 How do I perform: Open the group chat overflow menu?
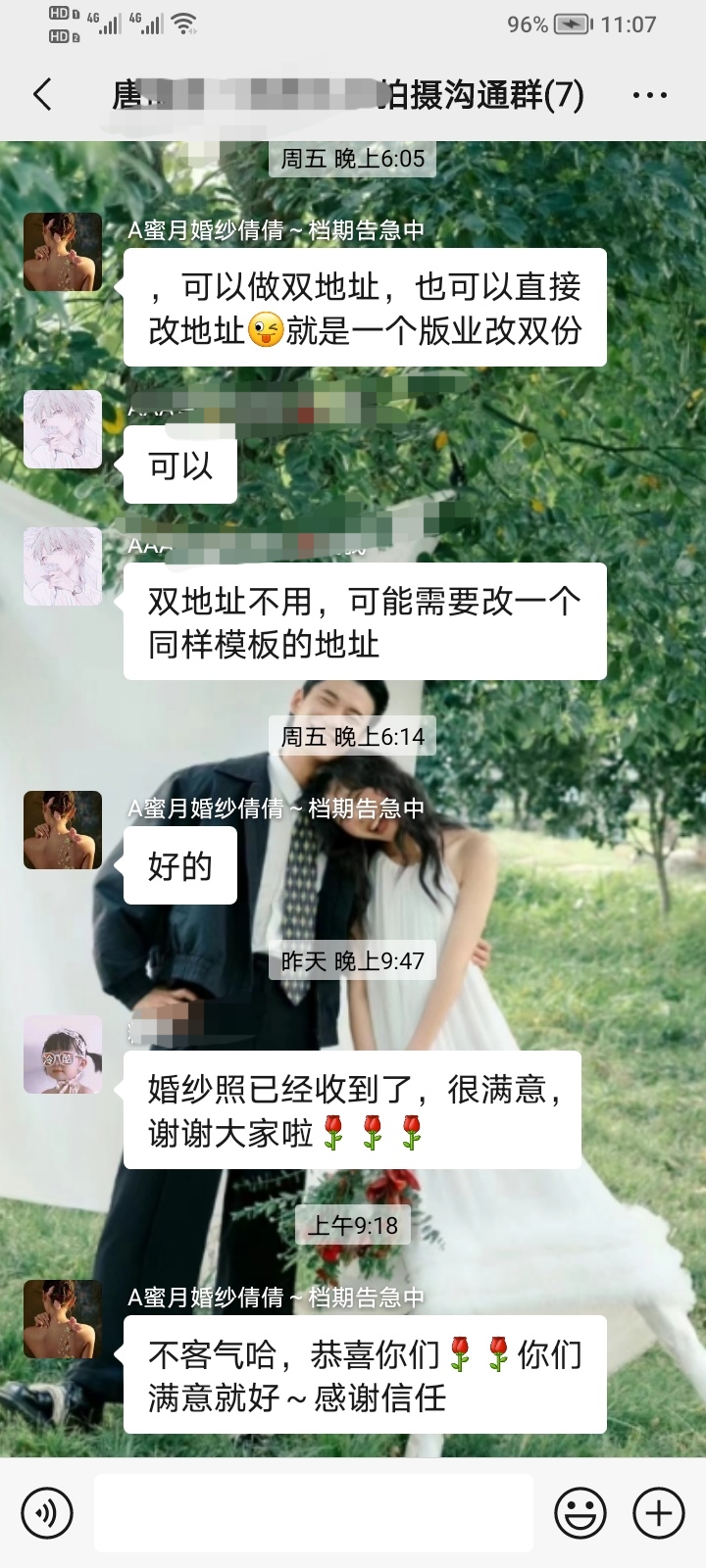tap(649, 95)
